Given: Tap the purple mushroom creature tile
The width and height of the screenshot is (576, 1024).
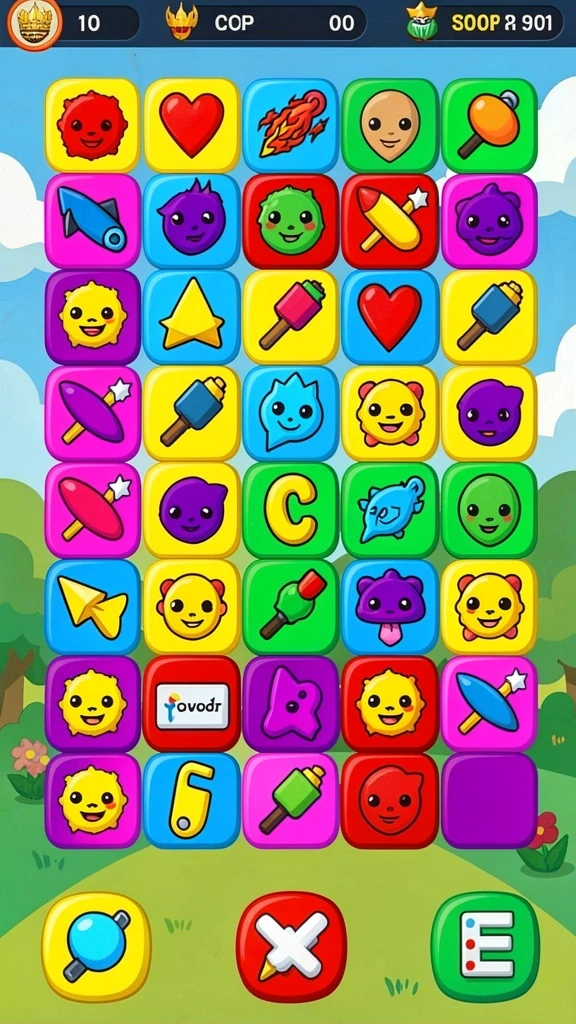Looking at the screenshot, I should pos(390,607).
